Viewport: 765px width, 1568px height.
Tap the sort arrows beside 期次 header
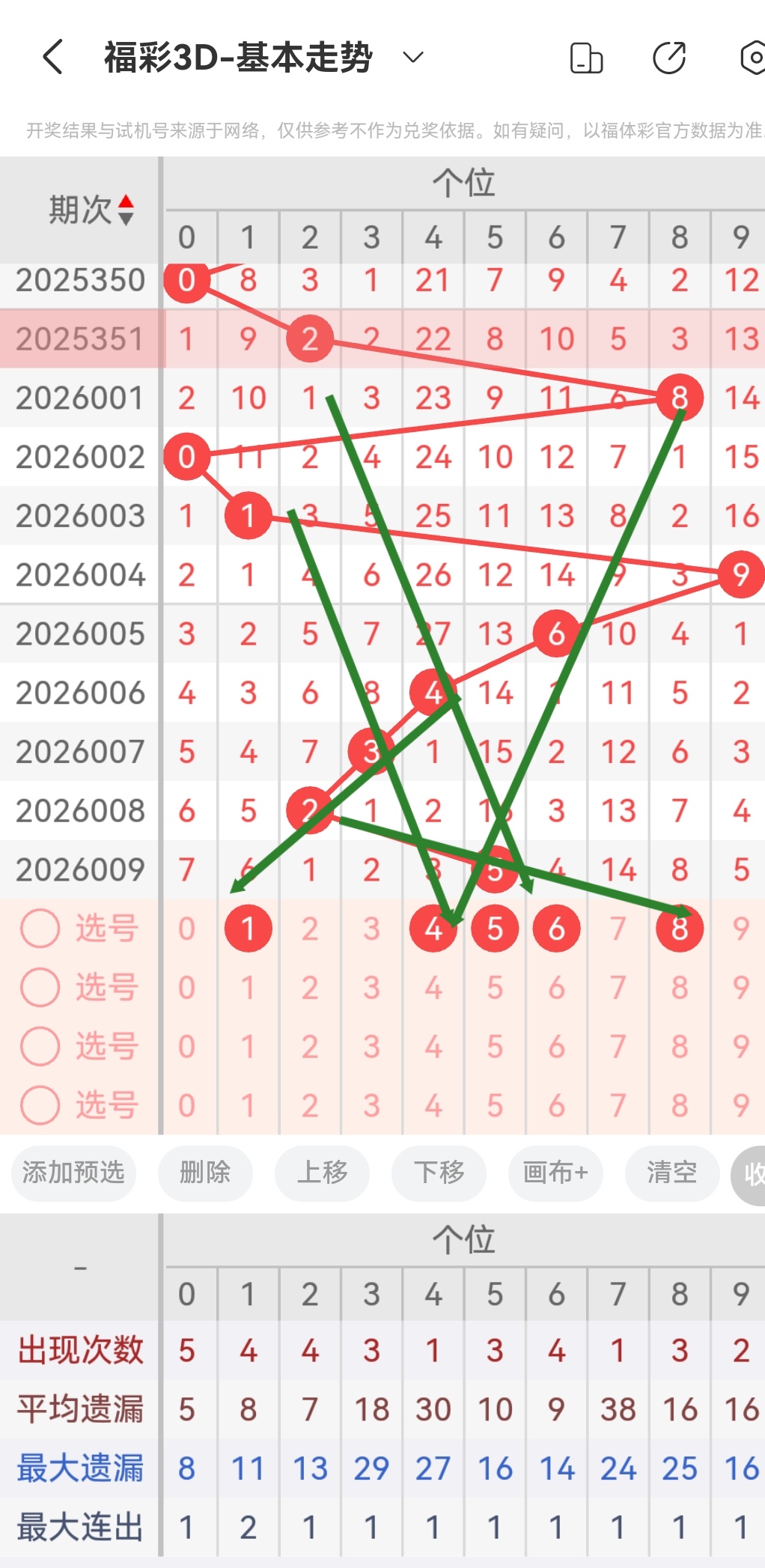point(127,210)
